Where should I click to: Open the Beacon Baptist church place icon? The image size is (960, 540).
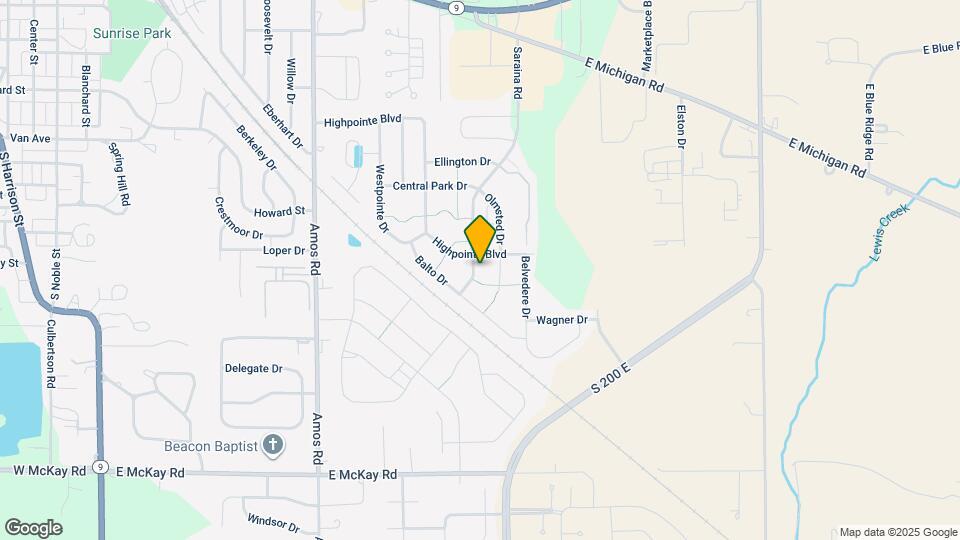tap(273, 446)
